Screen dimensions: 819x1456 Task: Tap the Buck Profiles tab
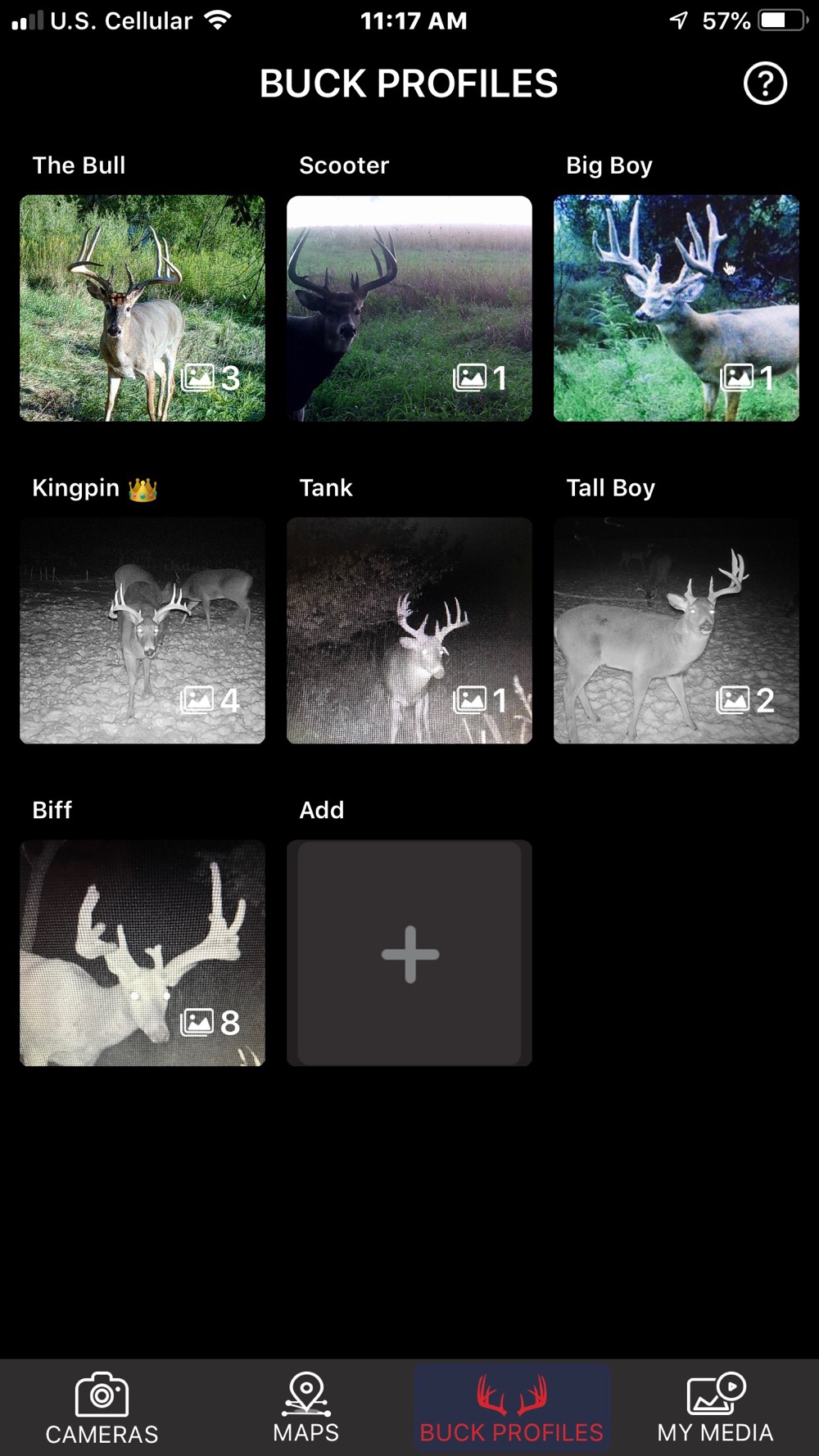(512, 1409)
